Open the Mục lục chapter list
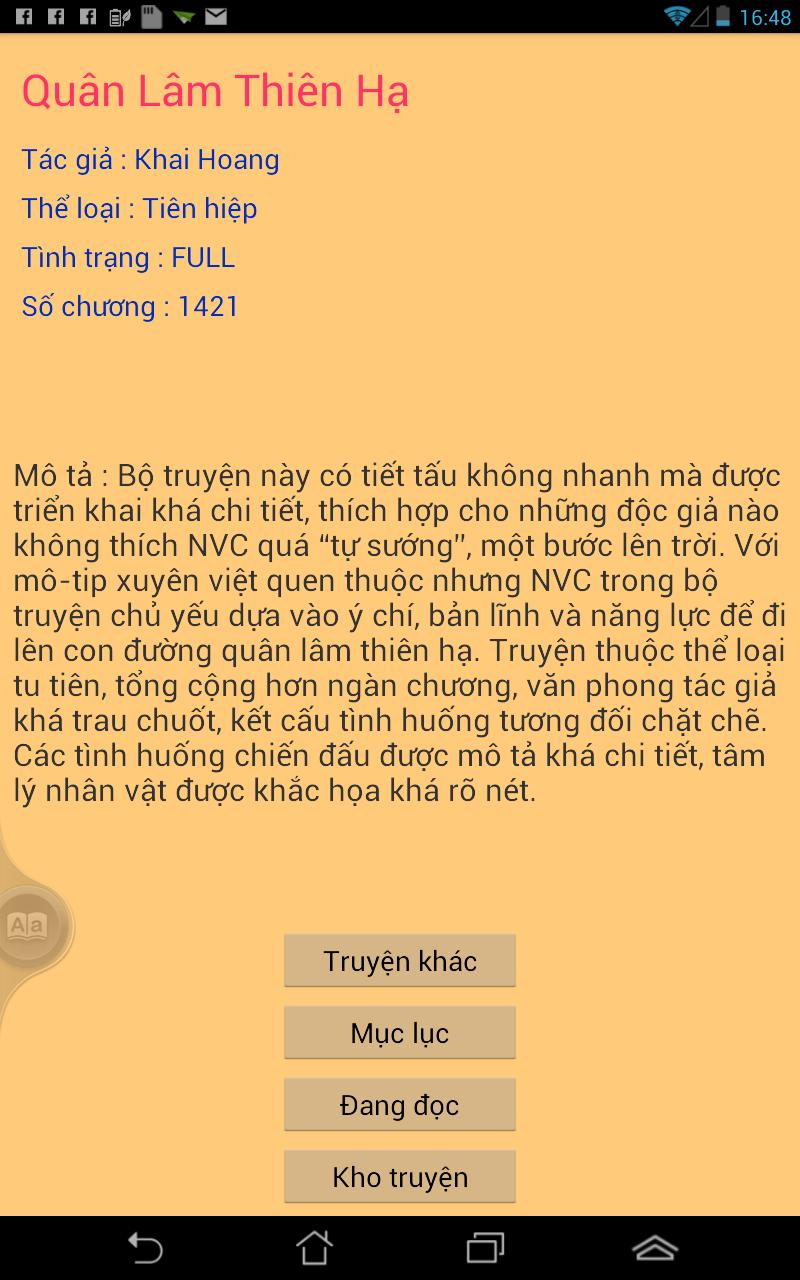Screen dimensions: 800x1280 [399, 1032]
